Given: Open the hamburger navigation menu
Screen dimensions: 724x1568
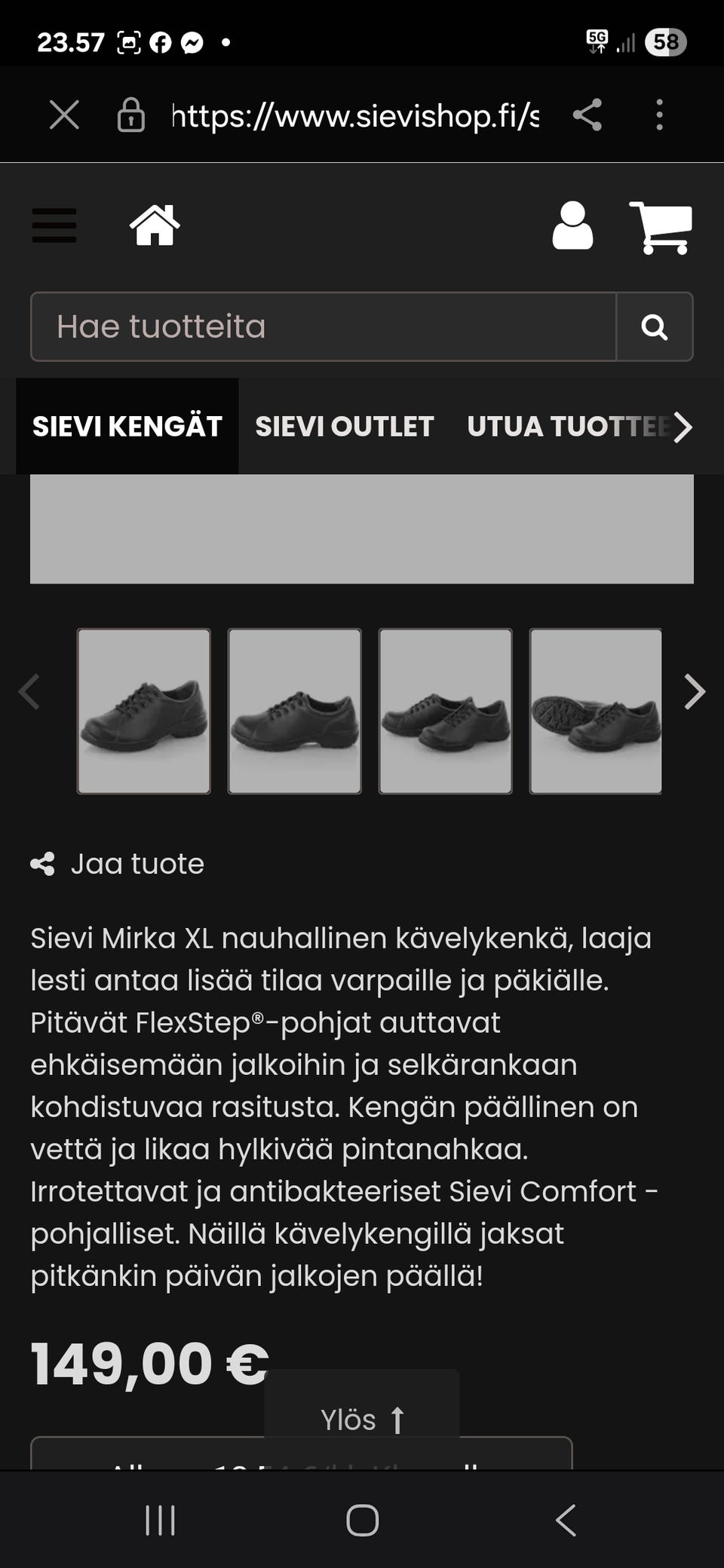Looking at the screenshot, I should (54, 225).
